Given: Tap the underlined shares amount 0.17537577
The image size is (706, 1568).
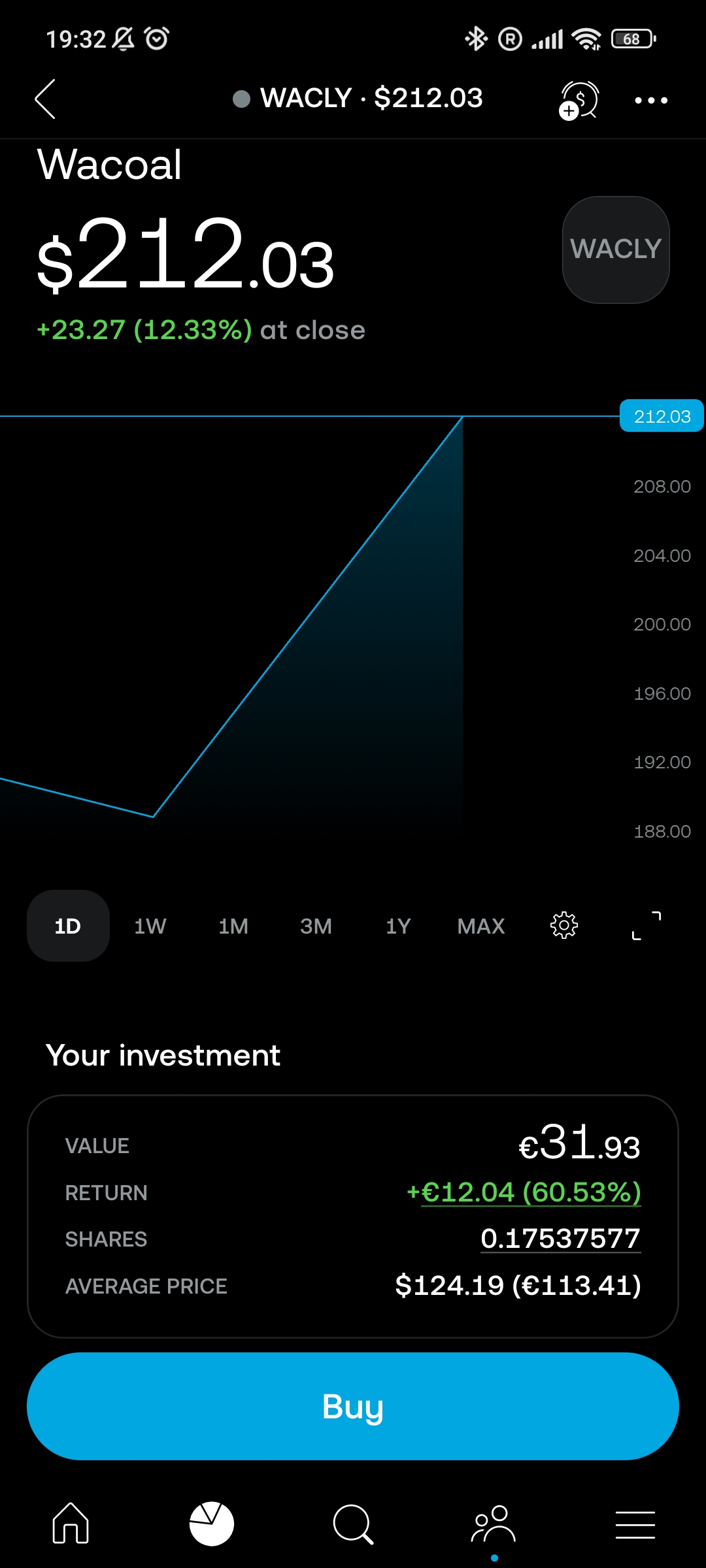Looking at the screenshot, I should [560, 1239].
